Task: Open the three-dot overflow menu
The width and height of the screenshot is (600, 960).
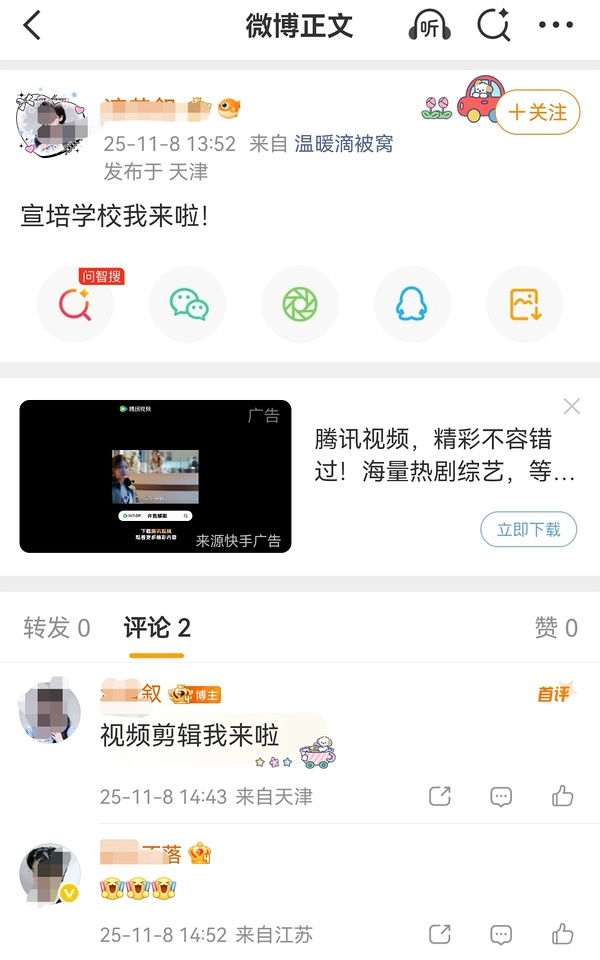Action: [x=556, y=26]
